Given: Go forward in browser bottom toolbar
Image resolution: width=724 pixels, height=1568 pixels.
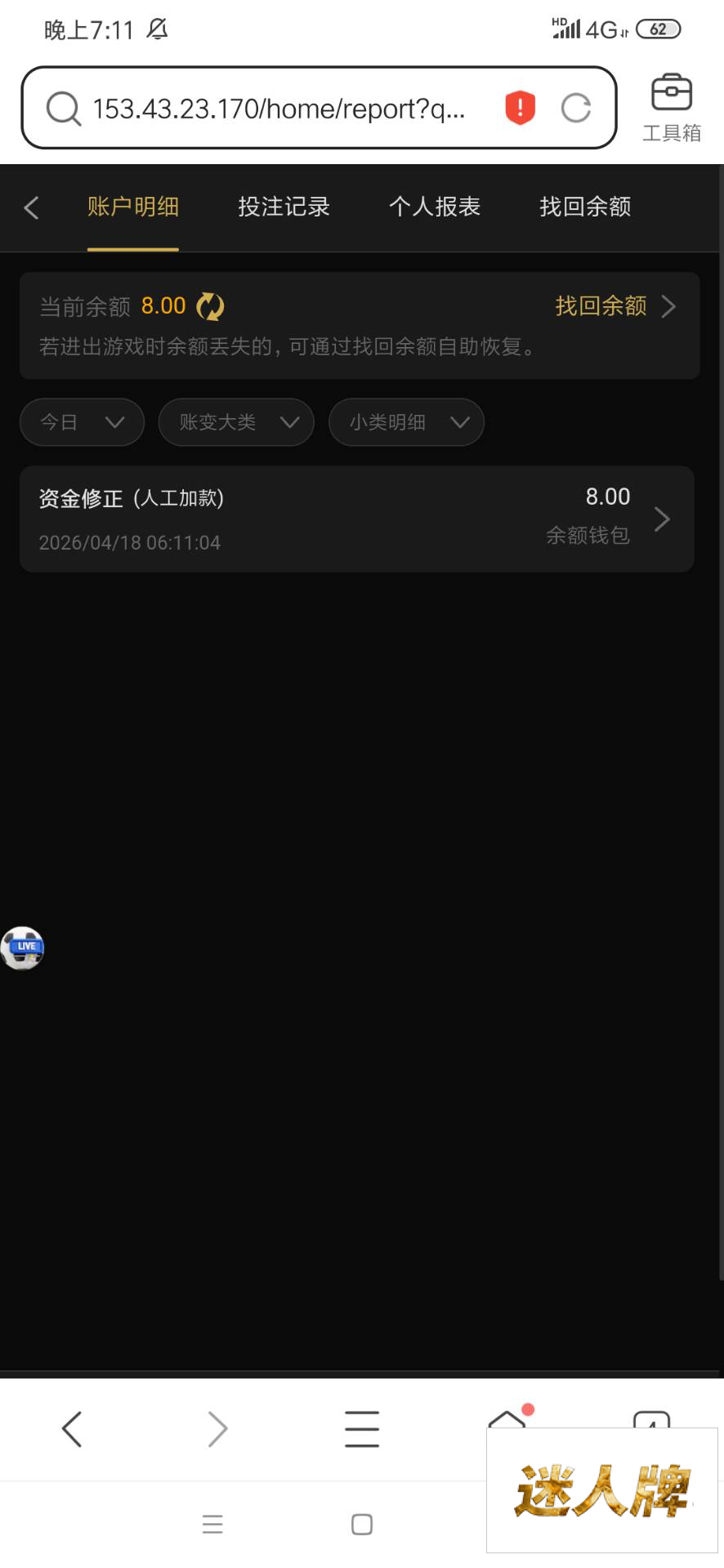Looking at the screenshot, I should (217, 1429).
